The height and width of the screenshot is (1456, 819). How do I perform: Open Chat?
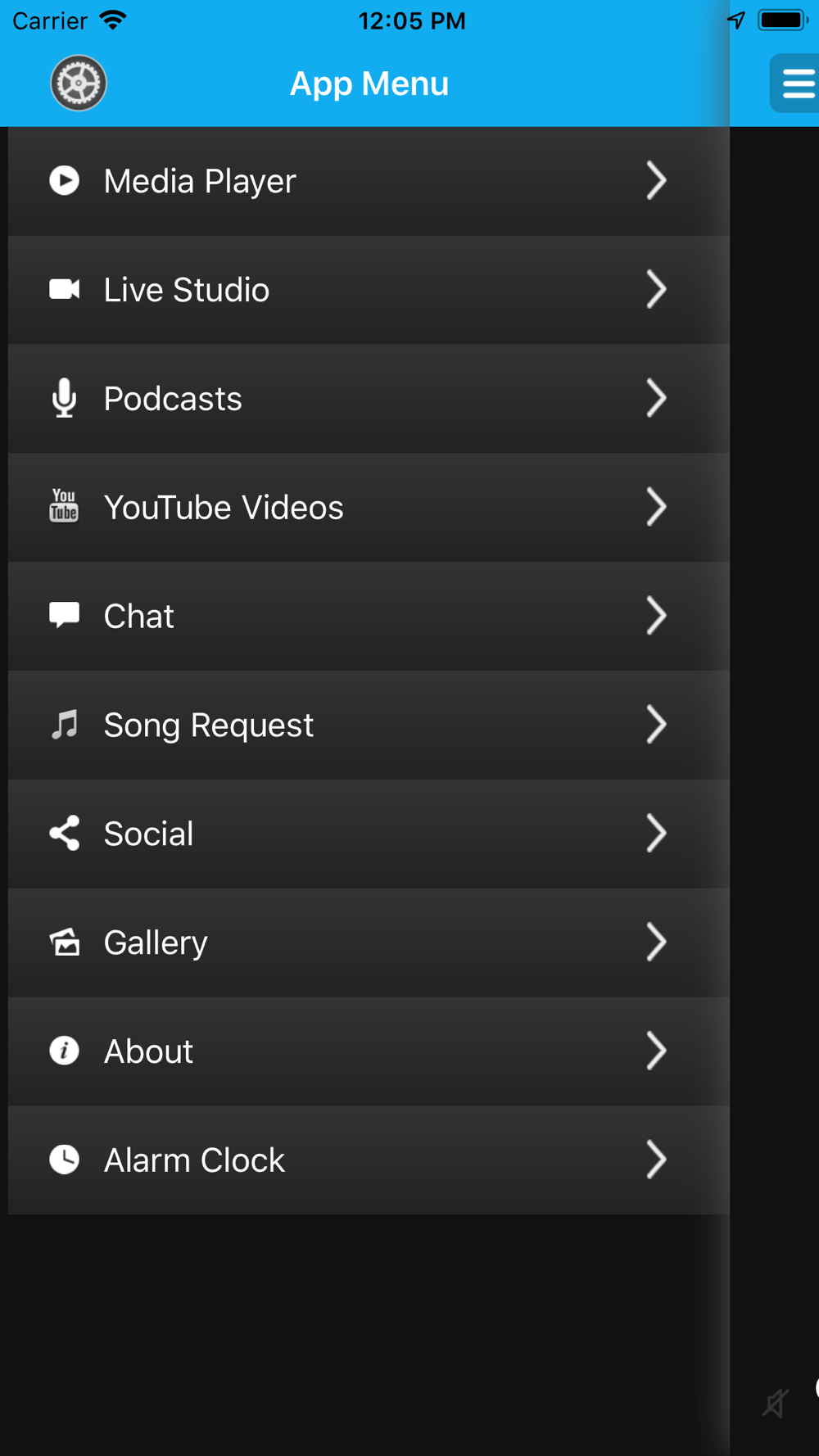(369, 617)
